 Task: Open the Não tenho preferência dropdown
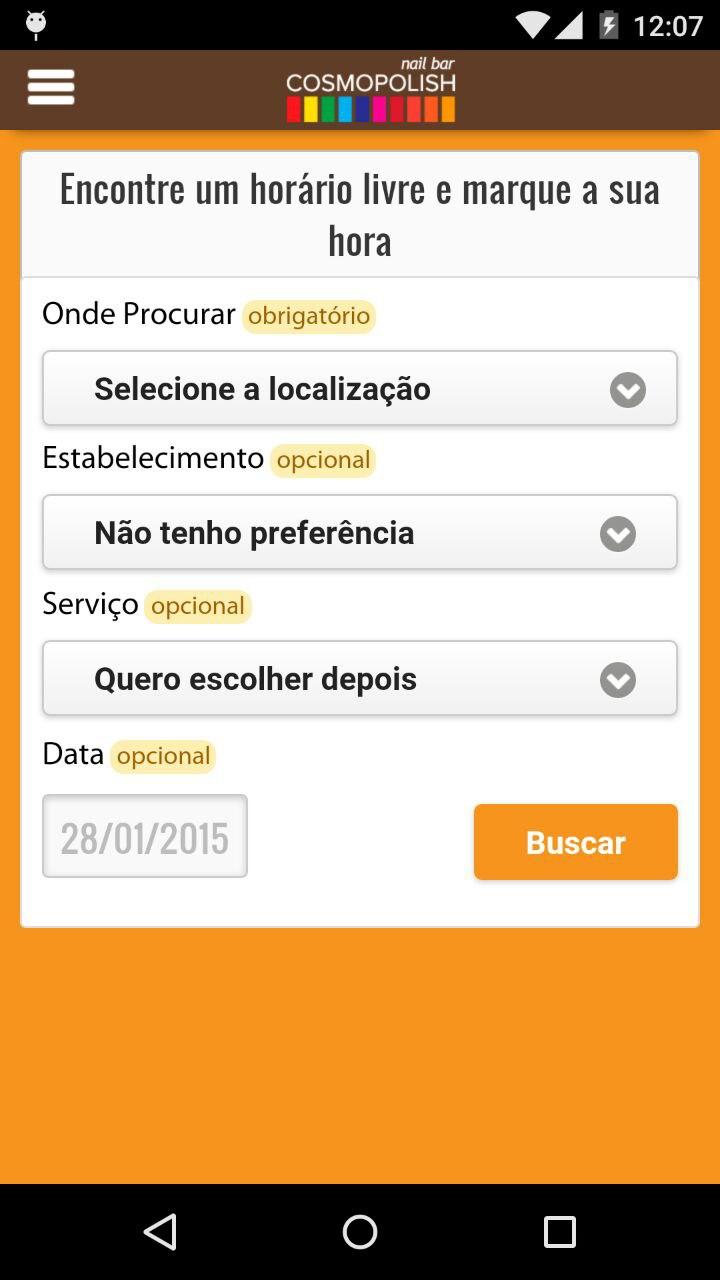(x=360, y=533)
